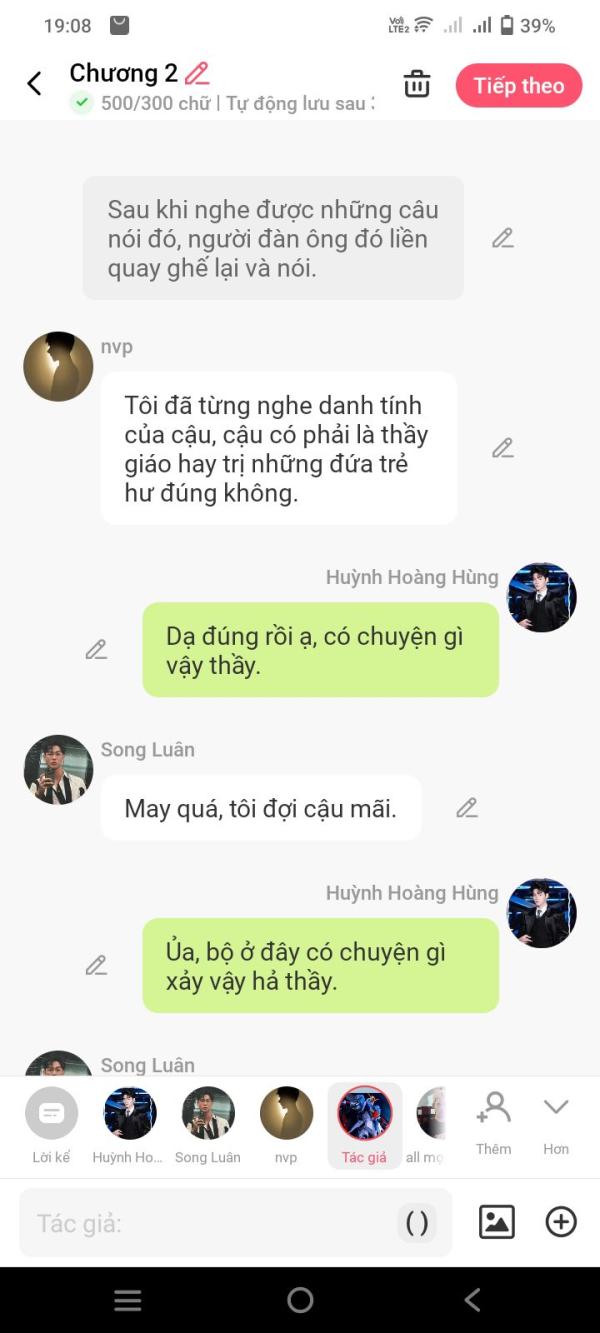This screenshot has width=600, height=1333.
Task: Select the Lời kể narration option
Action: pyautogui.click(x=51, y=1124)
